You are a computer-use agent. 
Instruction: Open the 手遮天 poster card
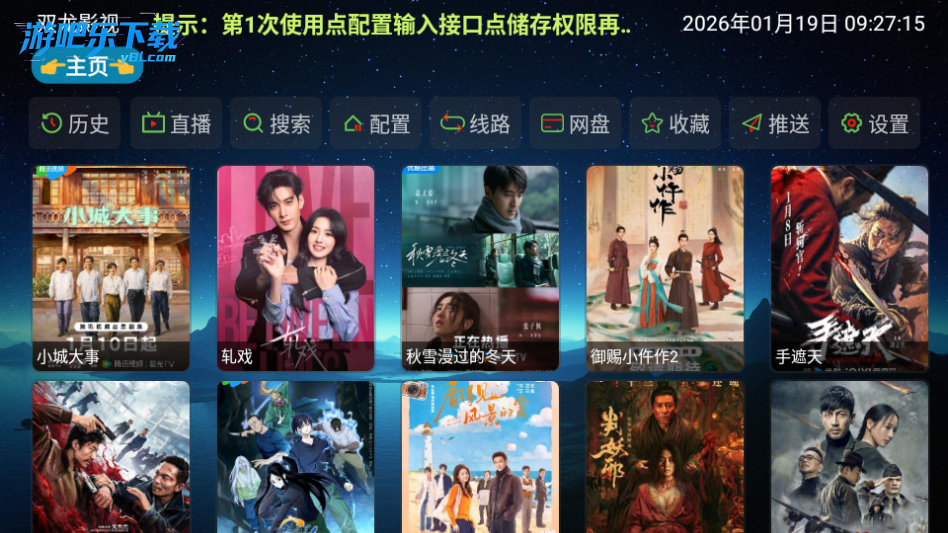849,268
